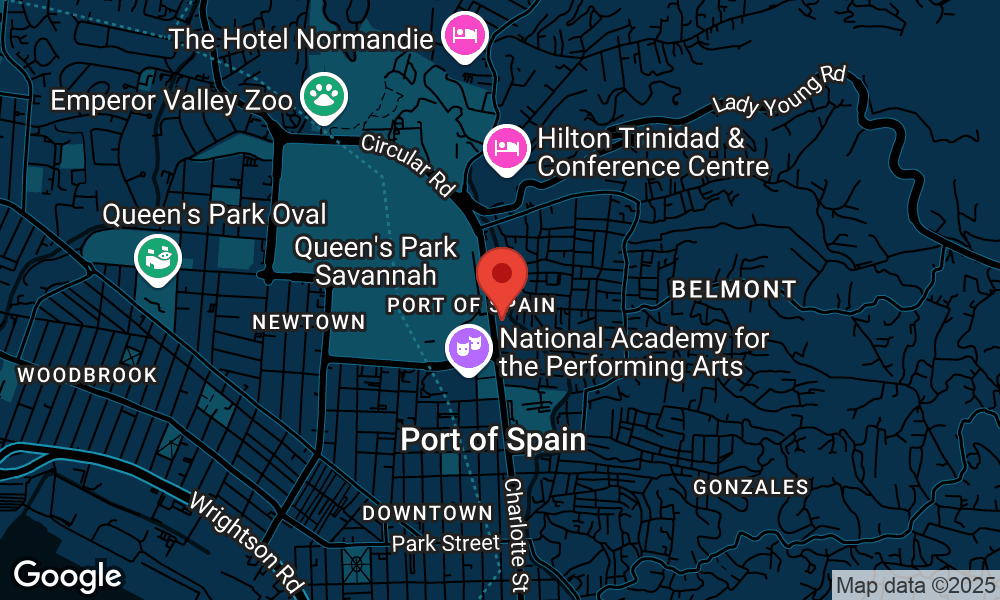Tap the red dropped location pin
The width and height of the screenshot is (1000, 600).
[502, 277]
